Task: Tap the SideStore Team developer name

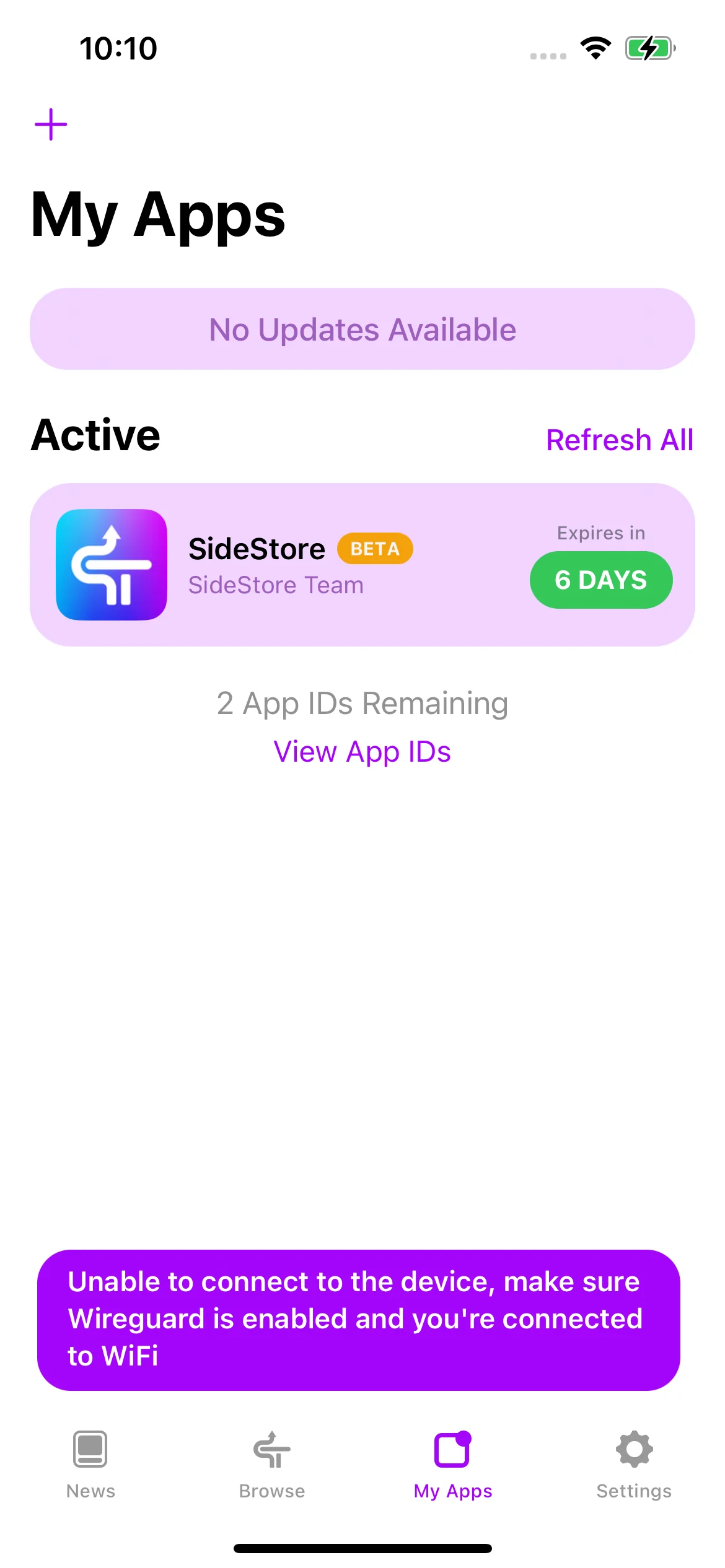Action: pyautogui.click(x=275, y=585)
